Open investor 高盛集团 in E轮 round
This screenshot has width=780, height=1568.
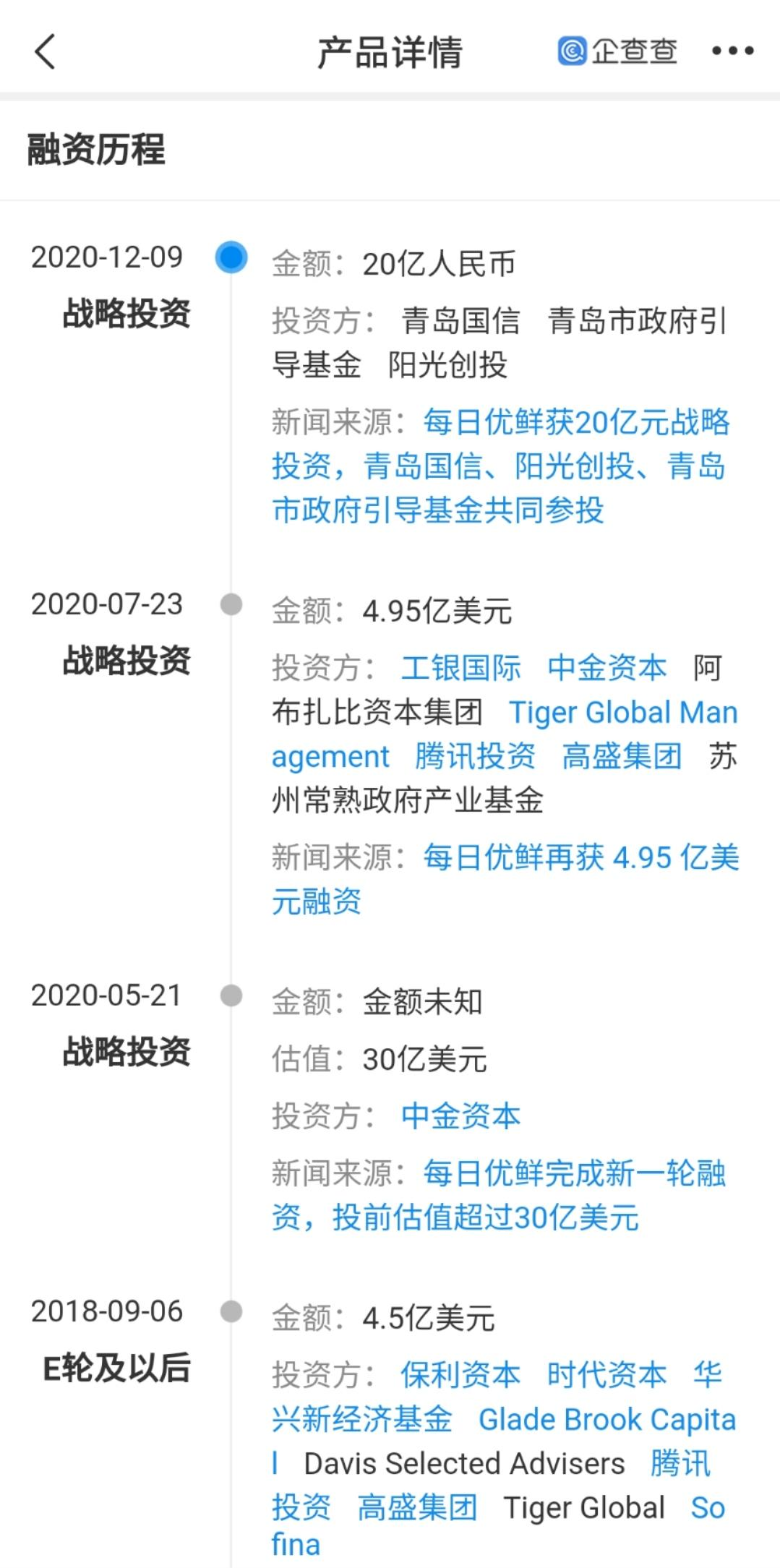[x=417, y=1508]
